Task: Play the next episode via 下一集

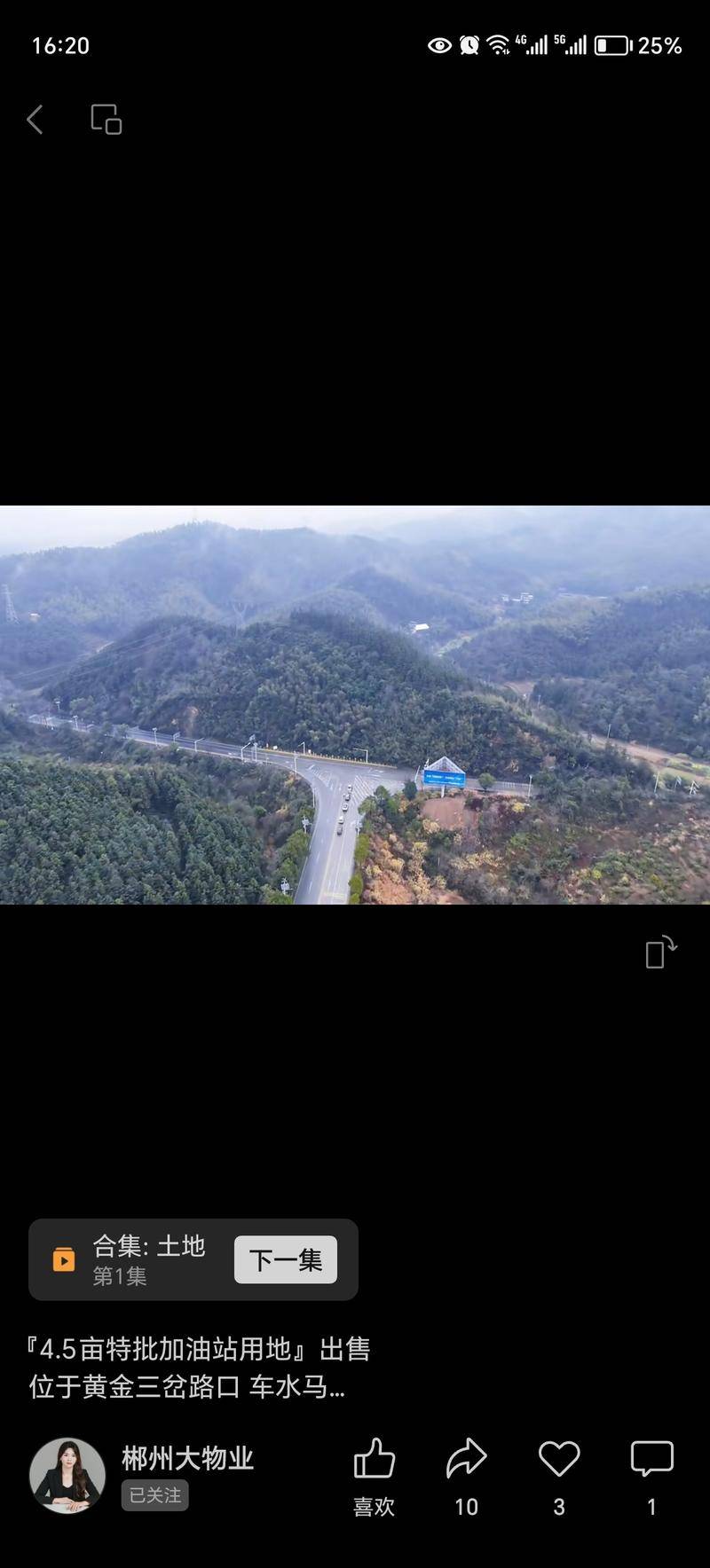Action: pyautogui.click(x=285, y=1259)
